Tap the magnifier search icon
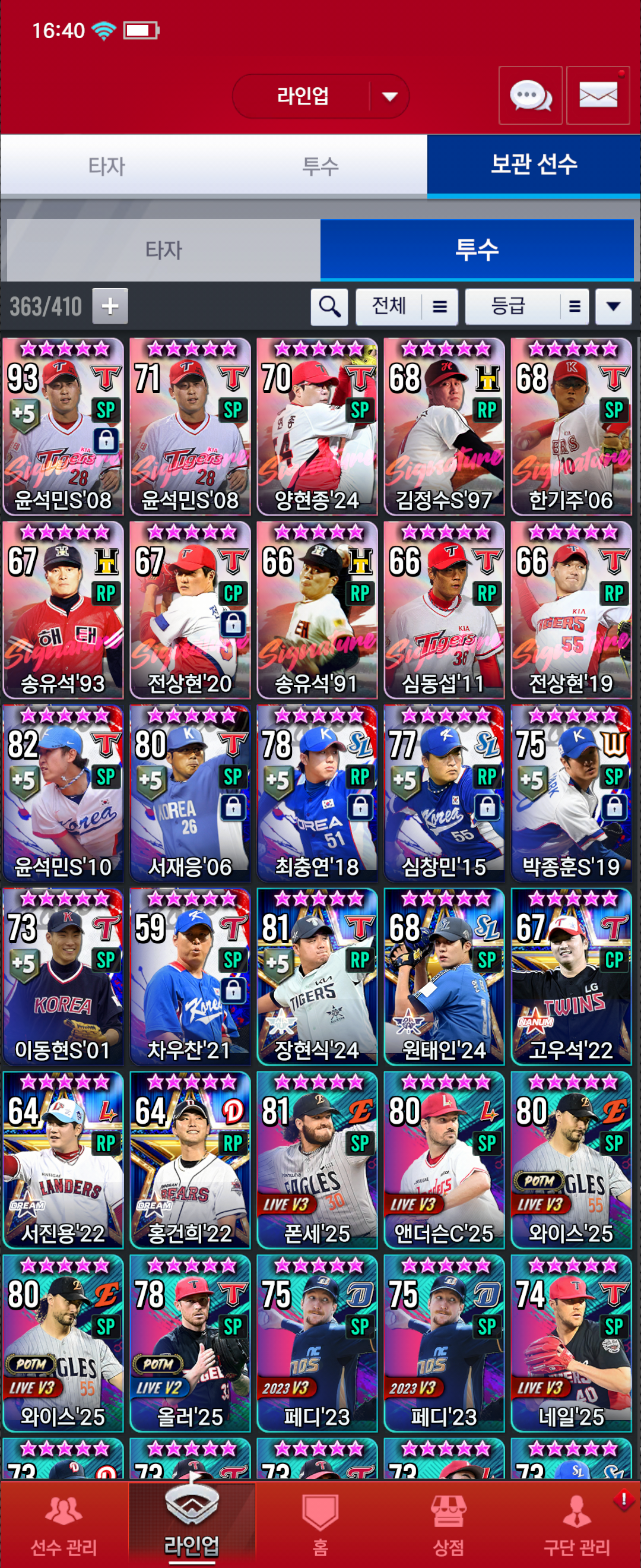Image resolution: width=641 pixels, height=1568 pixels. coord(329,306)
